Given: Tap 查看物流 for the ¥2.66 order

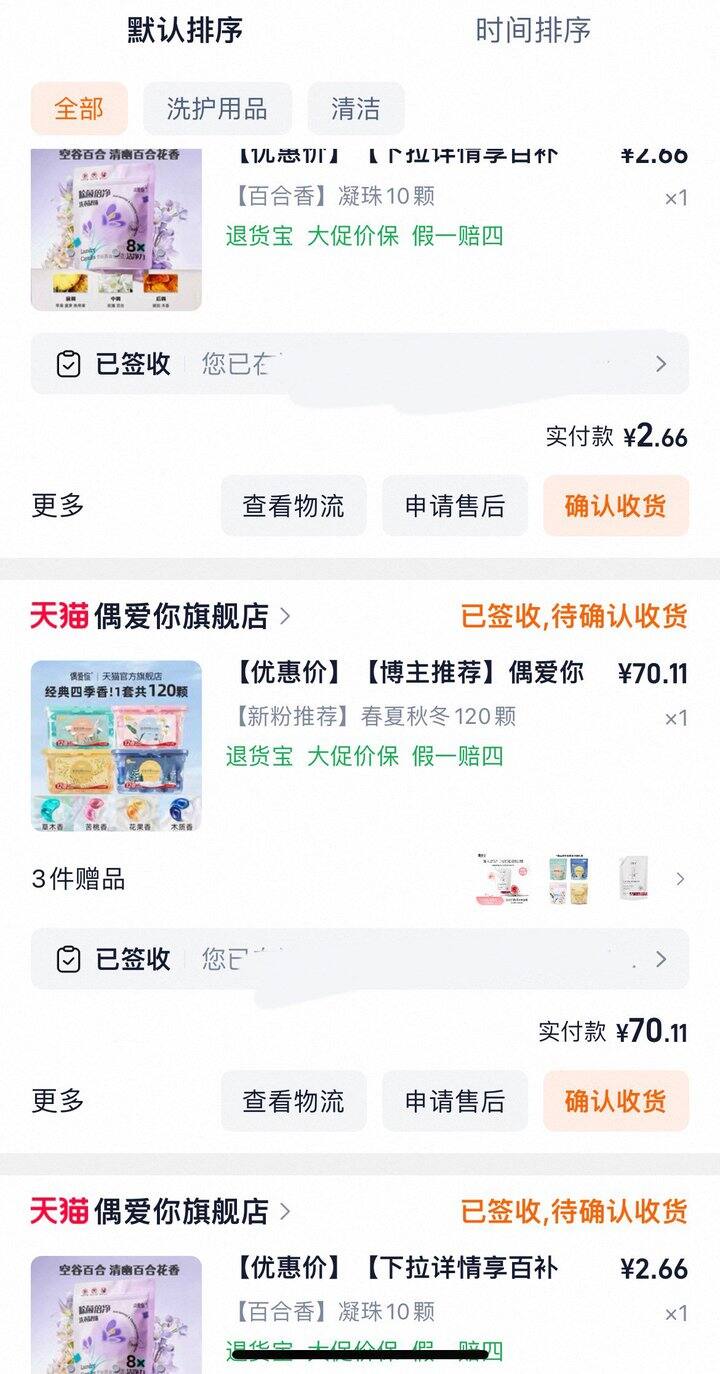Looking at the screenshot, I should tap(293, 506).
